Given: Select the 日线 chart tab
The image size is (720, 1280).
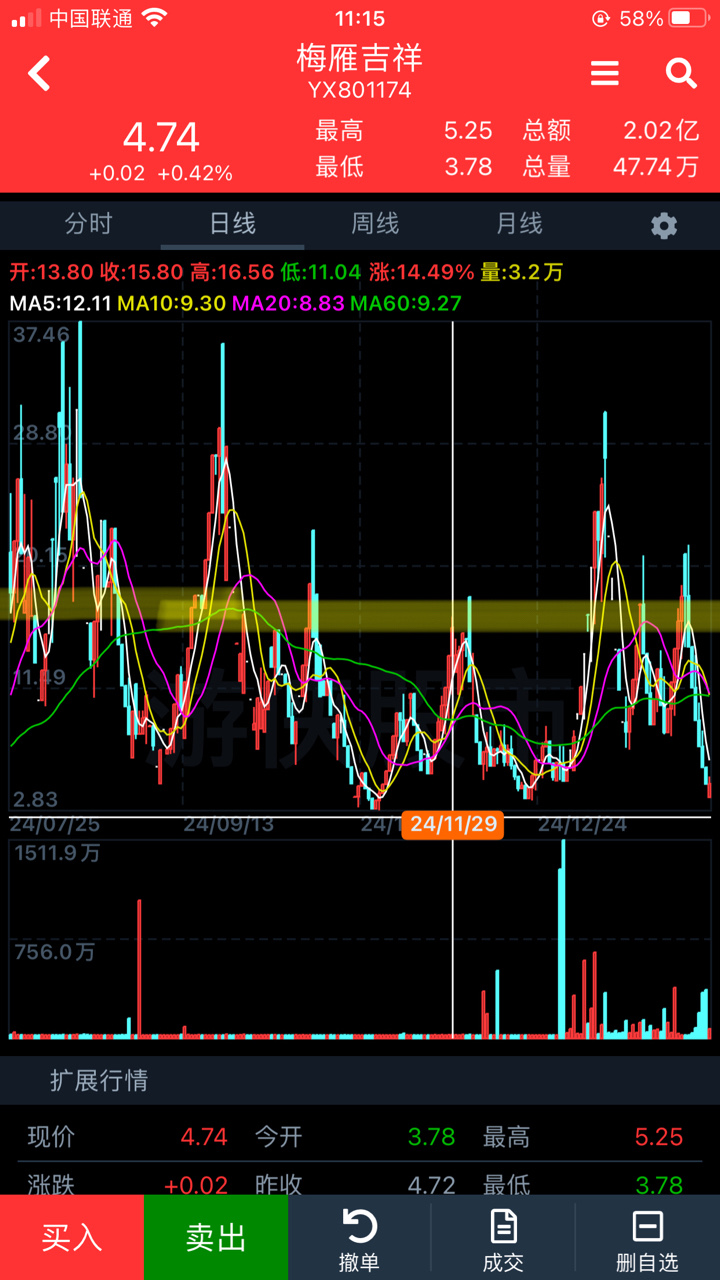Looking at the screenshot, I should tap(232, 224).
